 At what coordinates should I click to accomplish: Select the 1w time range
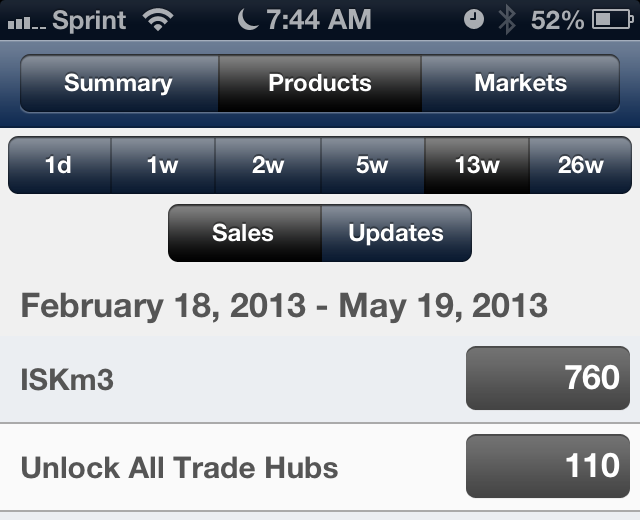tap(162, 166)
